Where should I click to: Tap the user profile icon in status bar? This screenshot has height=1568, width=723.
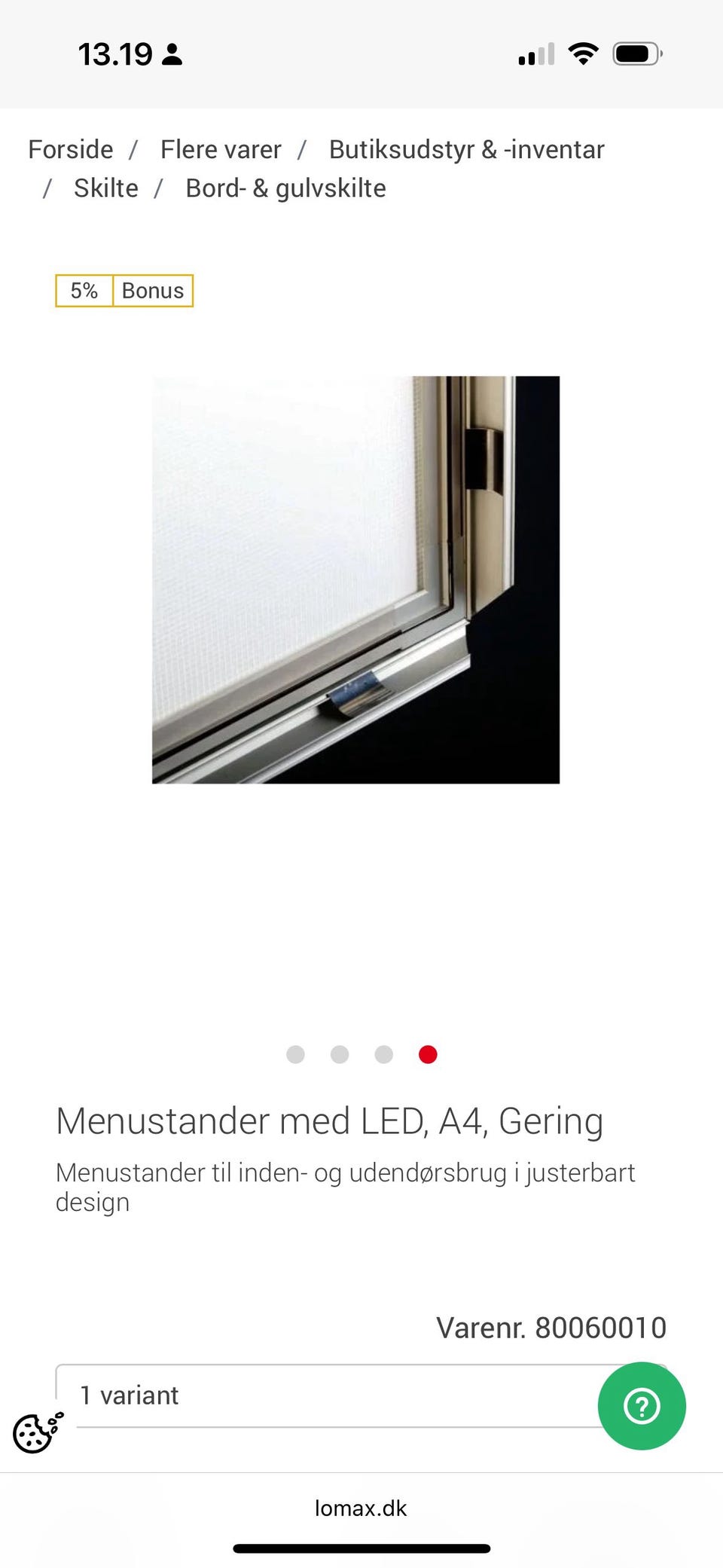(173, 53)
